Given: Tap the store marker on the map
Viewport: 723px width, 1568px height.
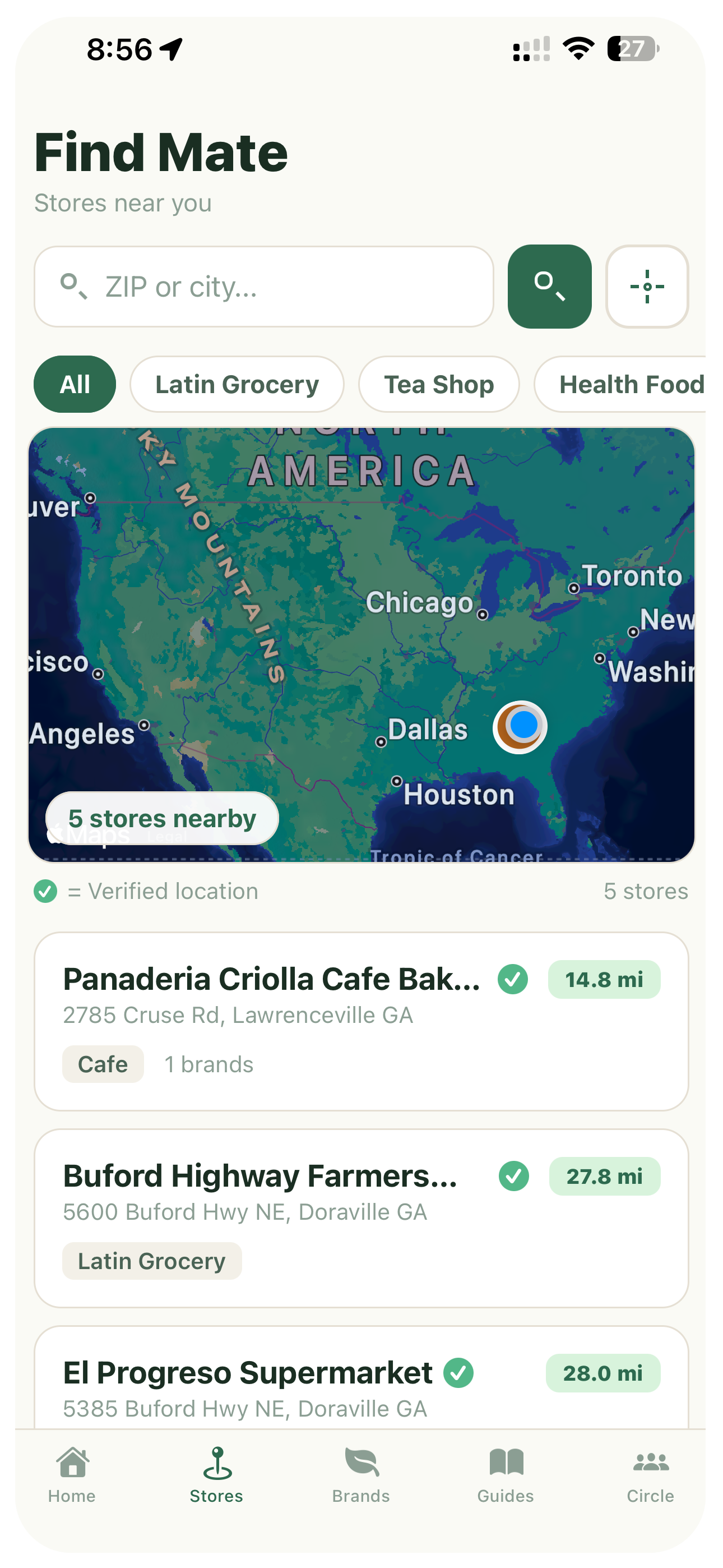Looking at the screenshot, I should (x=519, y=727).
